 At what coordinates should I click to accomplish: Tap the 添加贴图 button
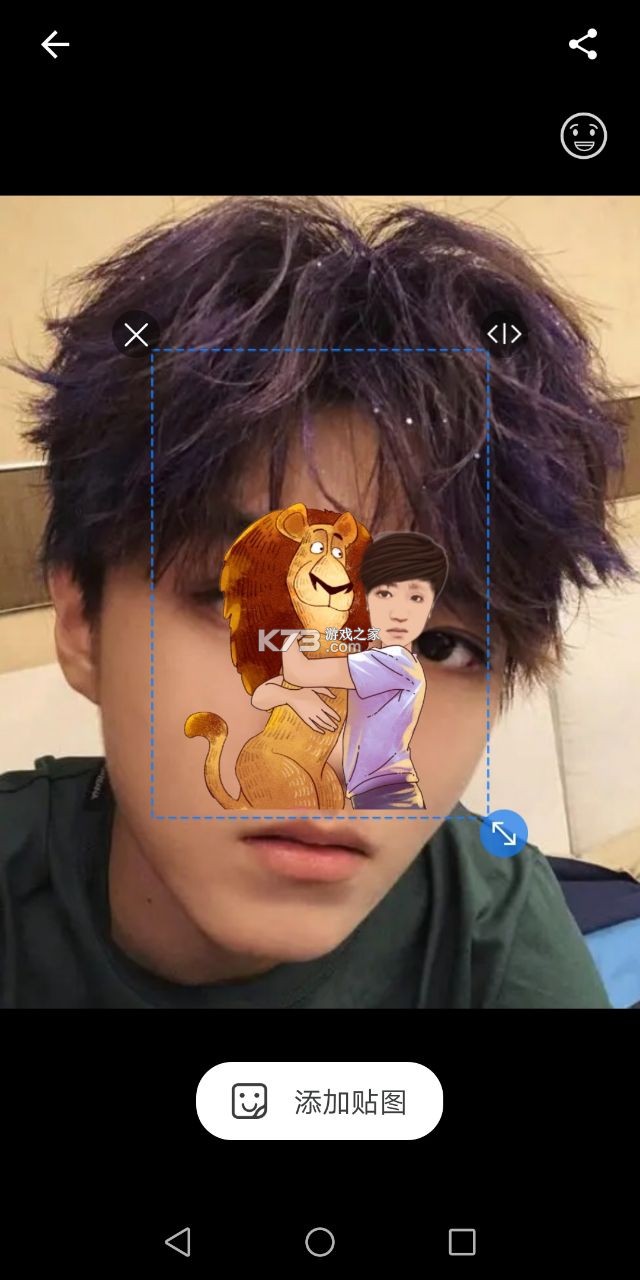[320, 1101]
